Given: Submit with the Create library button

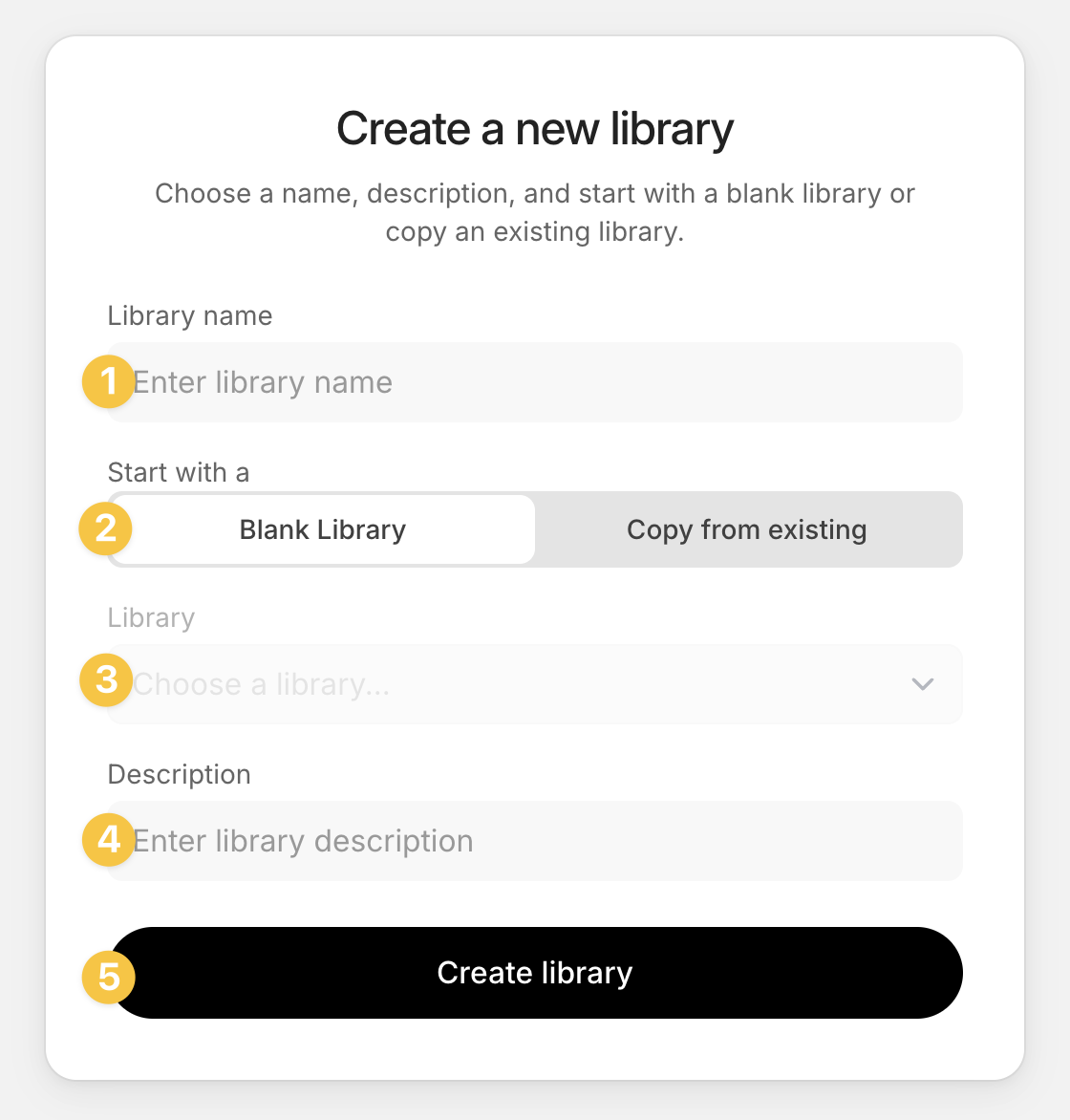Looking at the screenshot, I should (535, 973).
